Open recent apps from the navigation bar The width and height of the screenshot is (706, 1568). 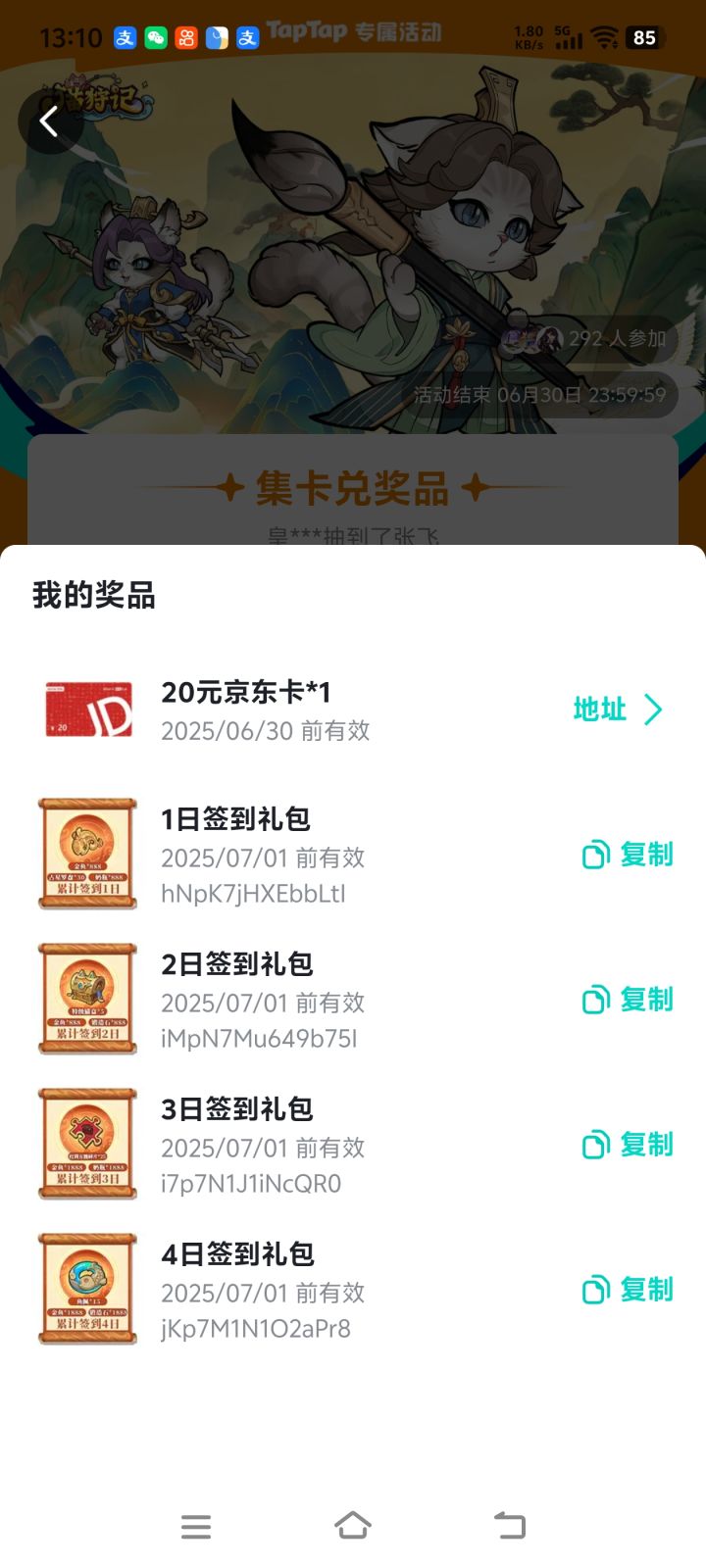click(196, 1526)
